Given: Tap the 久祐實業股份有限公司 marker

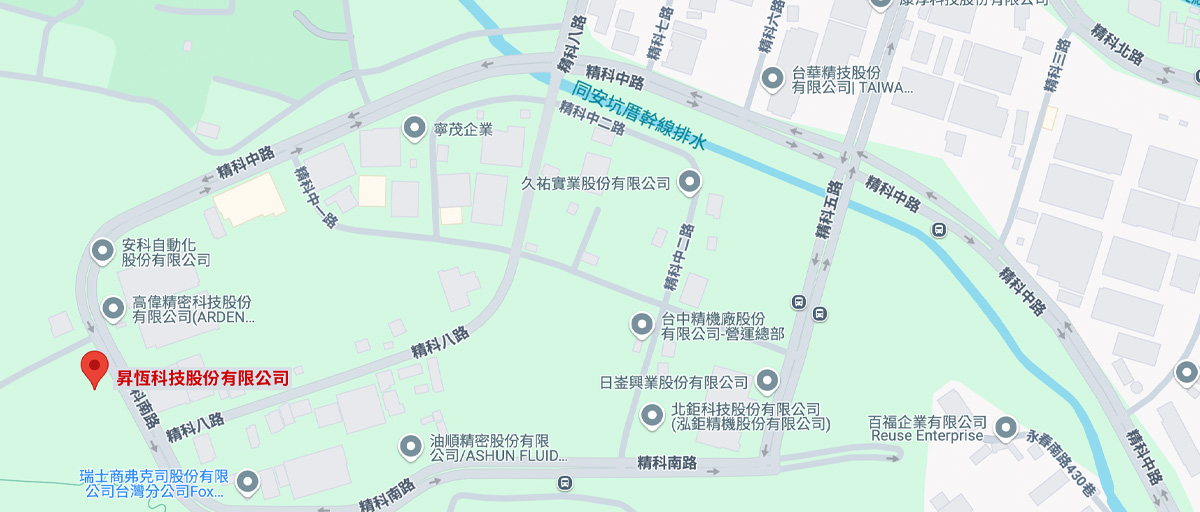Looking at the screenshot, I should coord(690,183).
